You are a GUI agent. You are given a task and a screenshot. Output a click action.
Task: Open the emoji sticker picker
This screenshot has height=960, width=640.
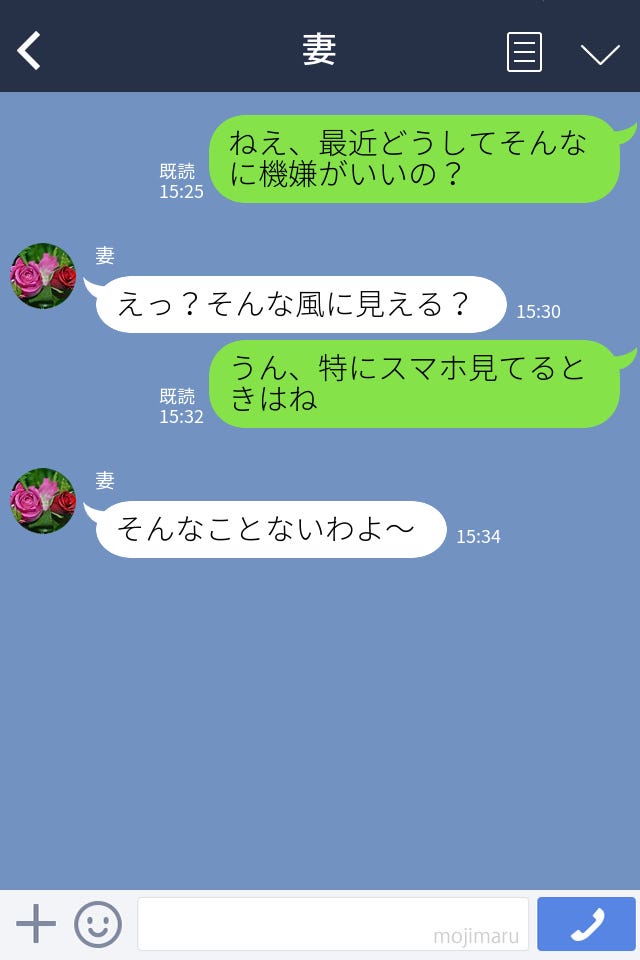[98, 924]
